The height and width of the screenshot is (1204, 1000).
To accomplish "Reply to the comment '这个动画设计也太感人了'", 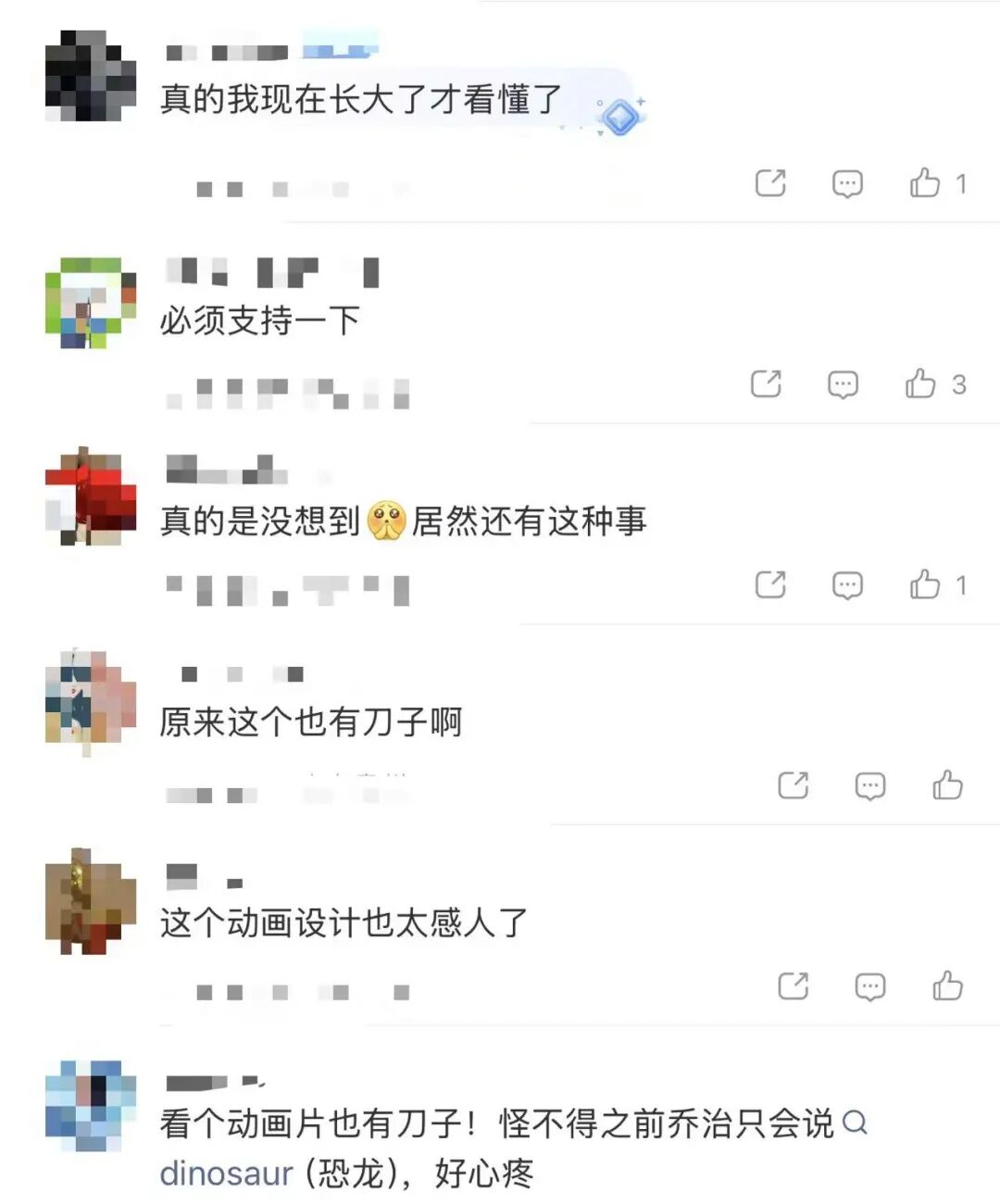I will tap(869, 986).
